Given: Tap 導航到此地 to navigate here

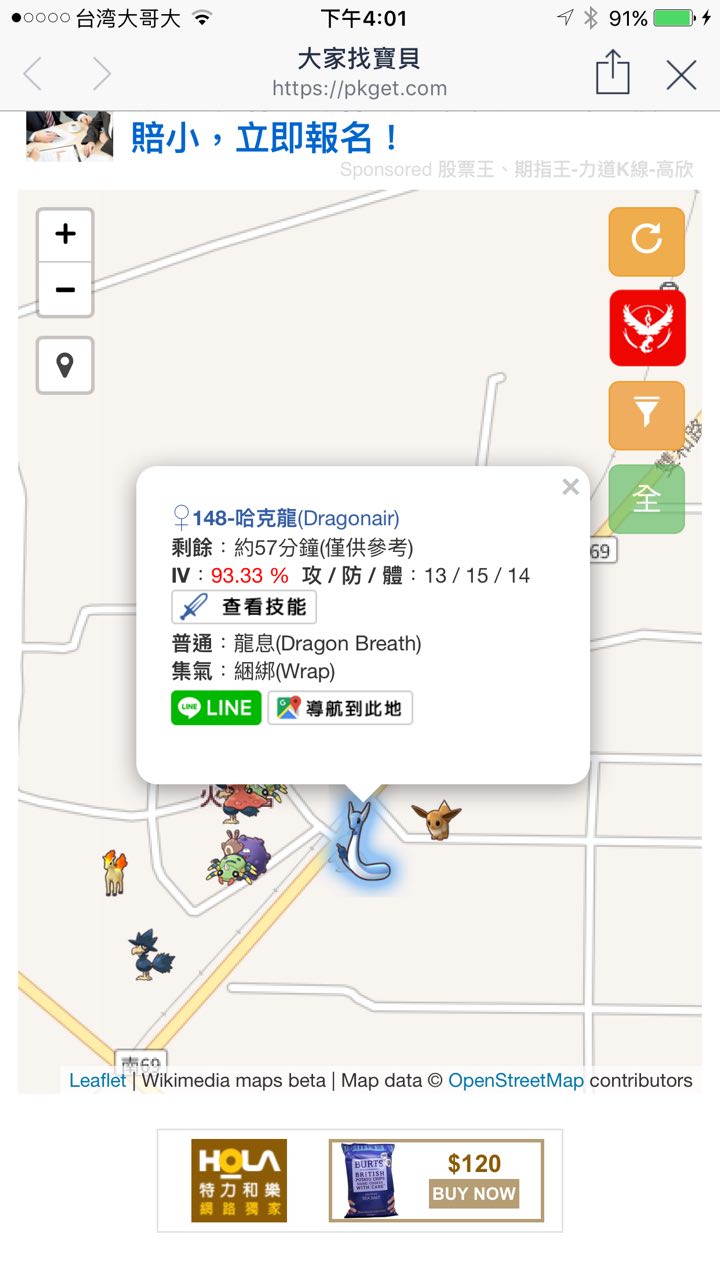Looking at the screenshot, I should click(340, 708).
